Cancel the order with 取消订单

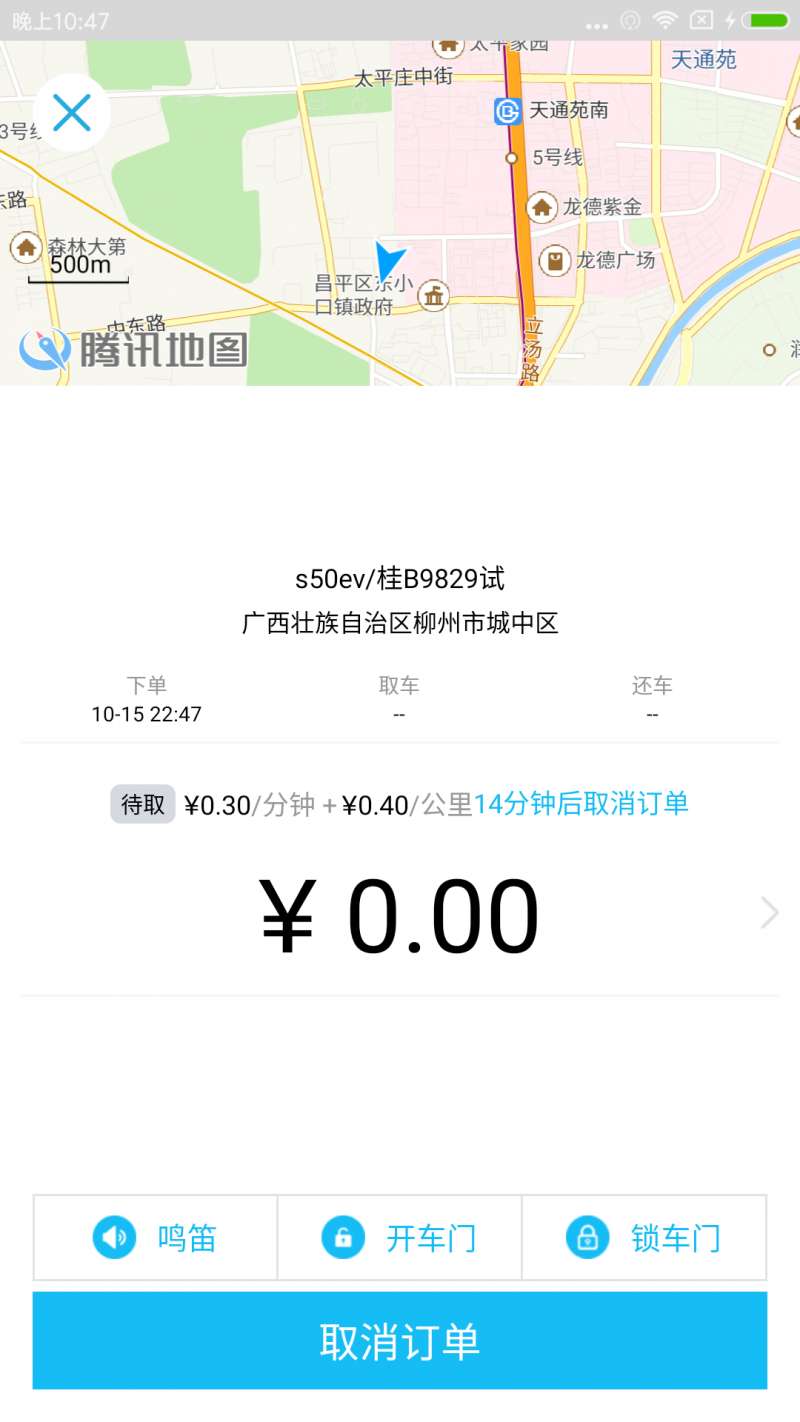point(400,1340)
